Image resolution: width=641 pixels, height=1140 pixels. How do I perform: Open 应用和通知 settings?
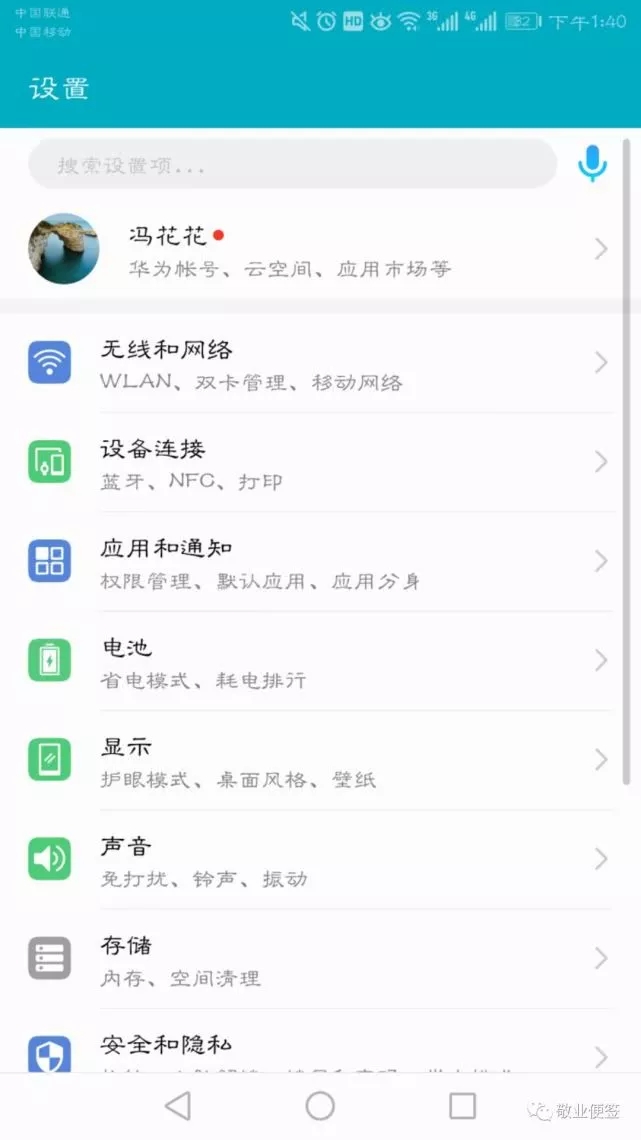(x=320, y=562)
